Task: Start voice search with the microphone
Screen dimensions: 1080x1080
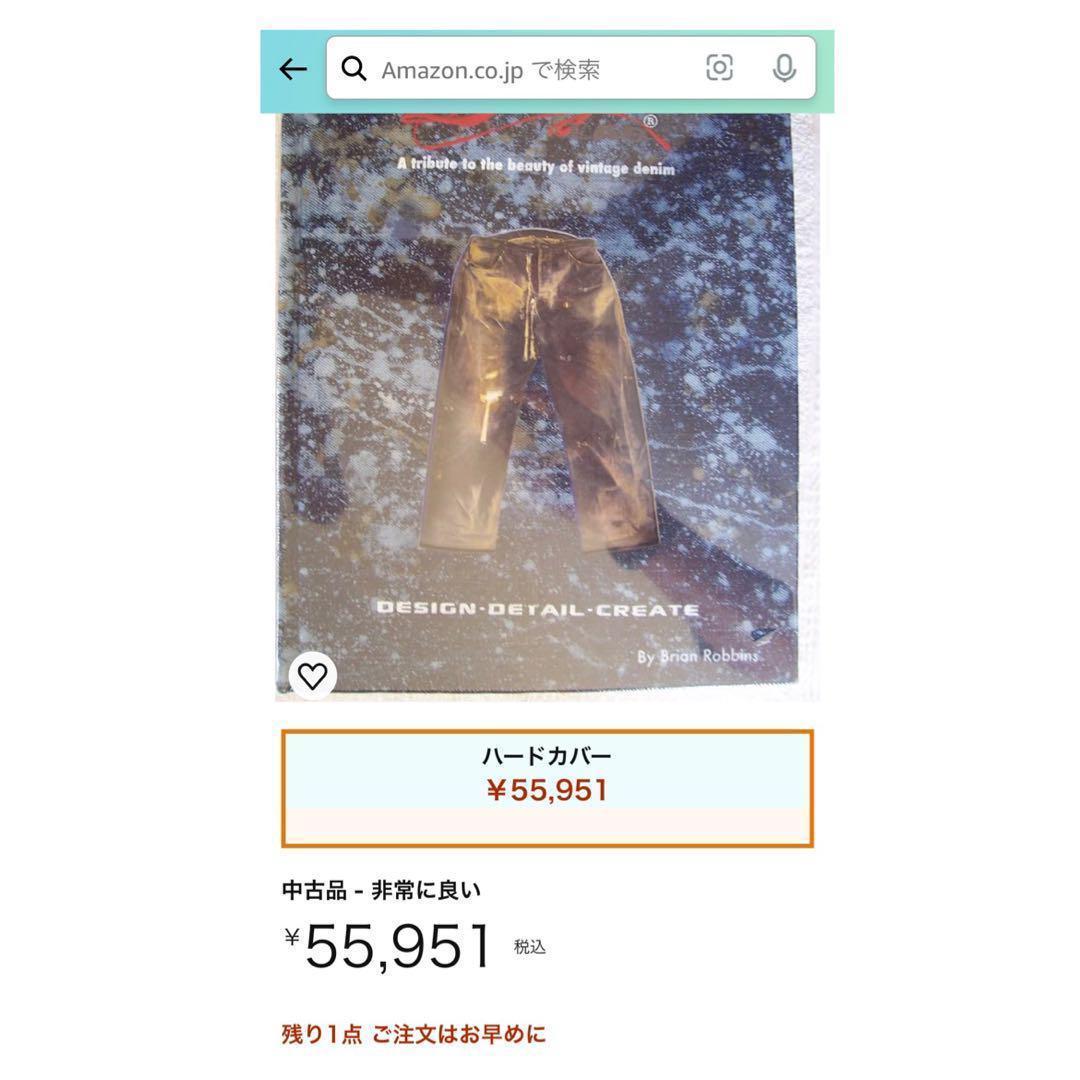Action: pyautogui.click(x=784, y=68)
